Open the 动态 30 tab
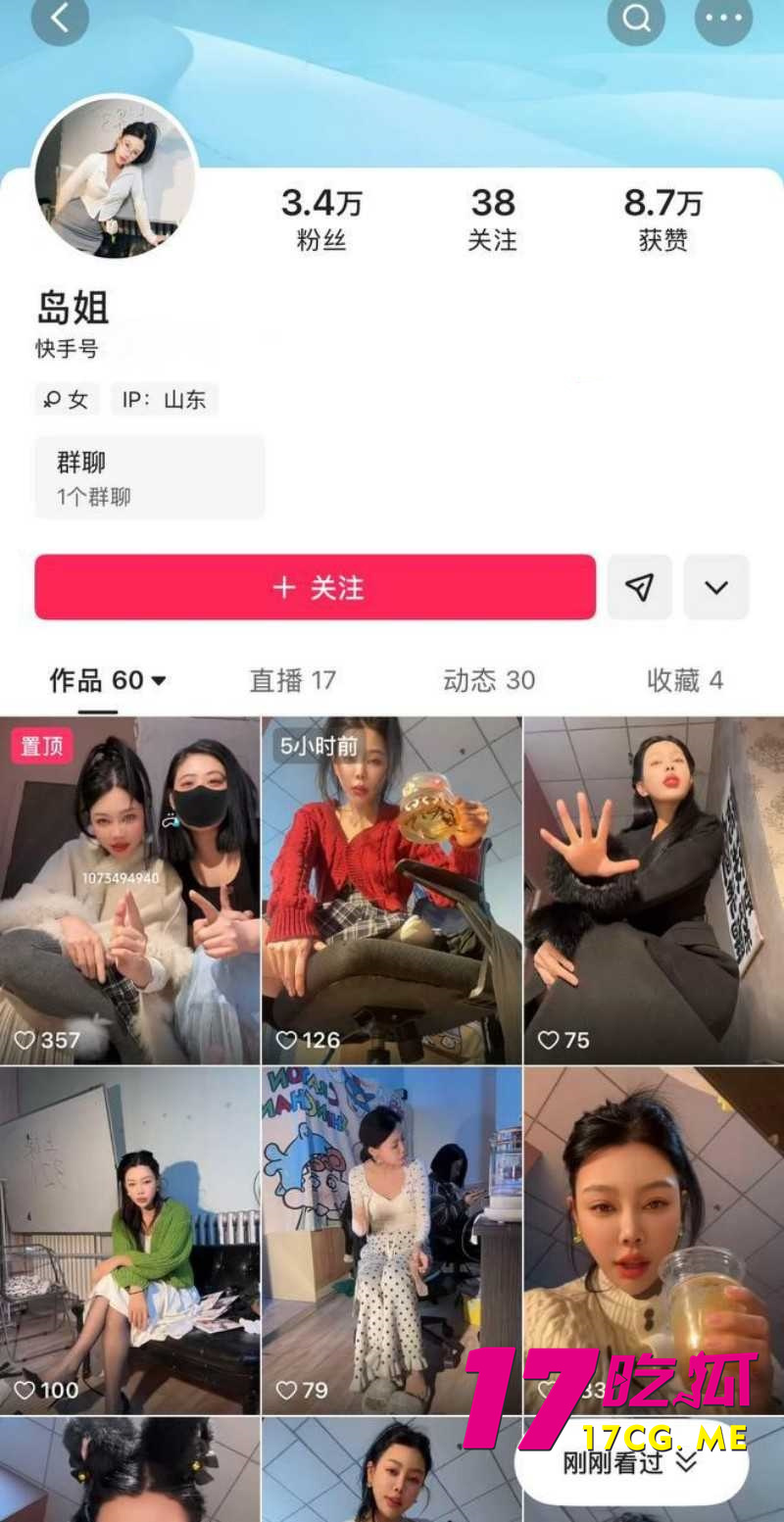This screenshot has height=1522, width=784. pyautogui.click(x=489, y=679)
